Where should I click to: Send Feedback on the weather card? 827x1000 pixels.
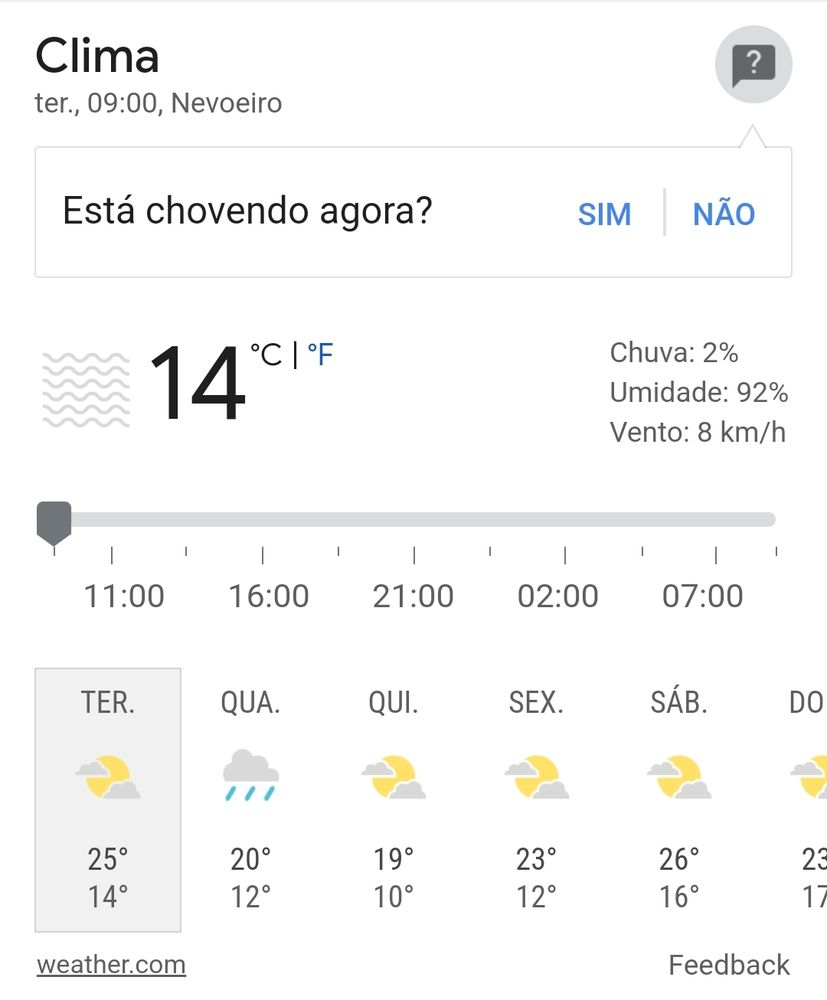[729, 965]
